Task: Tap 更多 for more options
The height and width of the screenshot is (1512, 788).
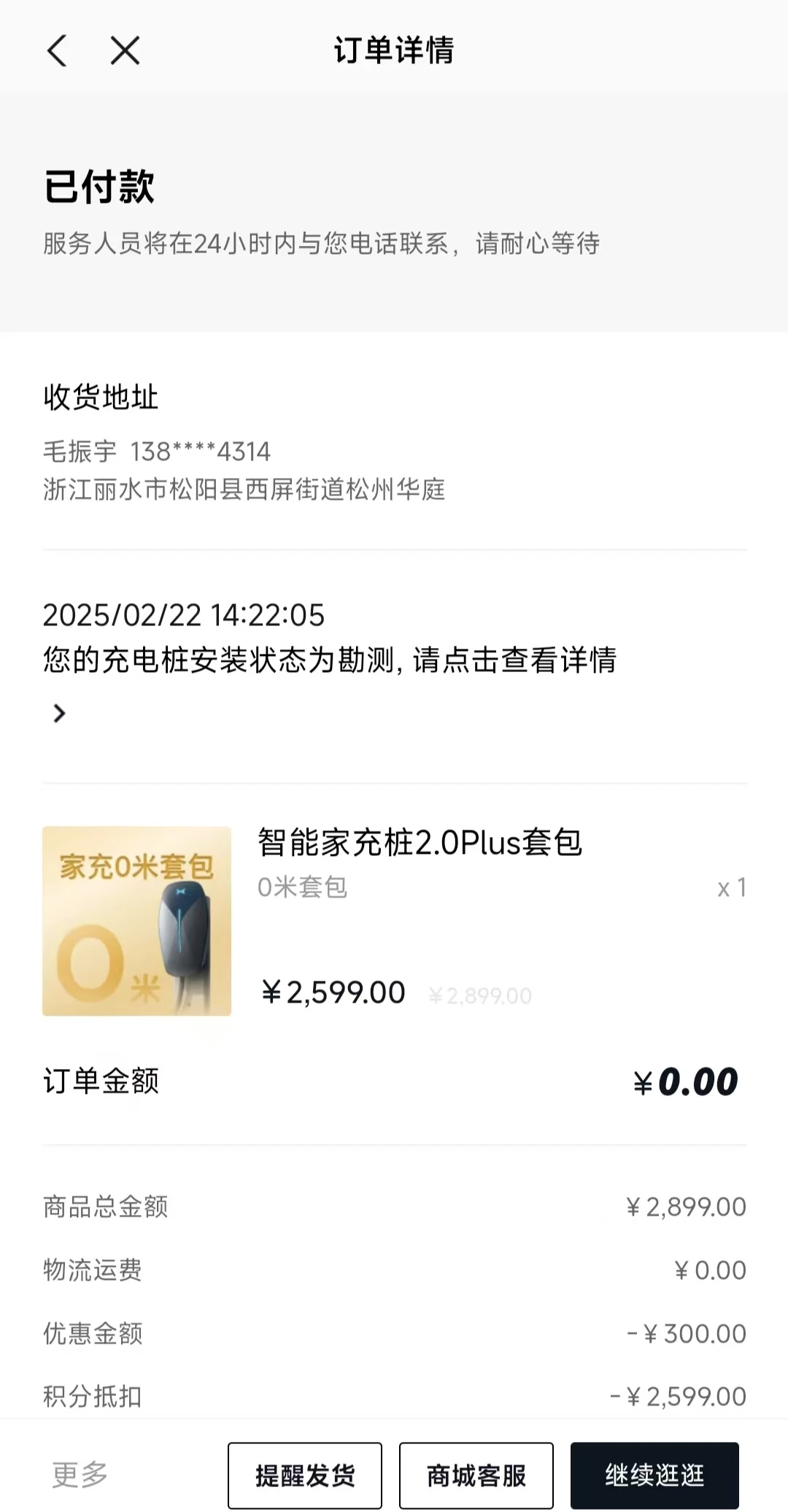Action: pos(80,1474)
